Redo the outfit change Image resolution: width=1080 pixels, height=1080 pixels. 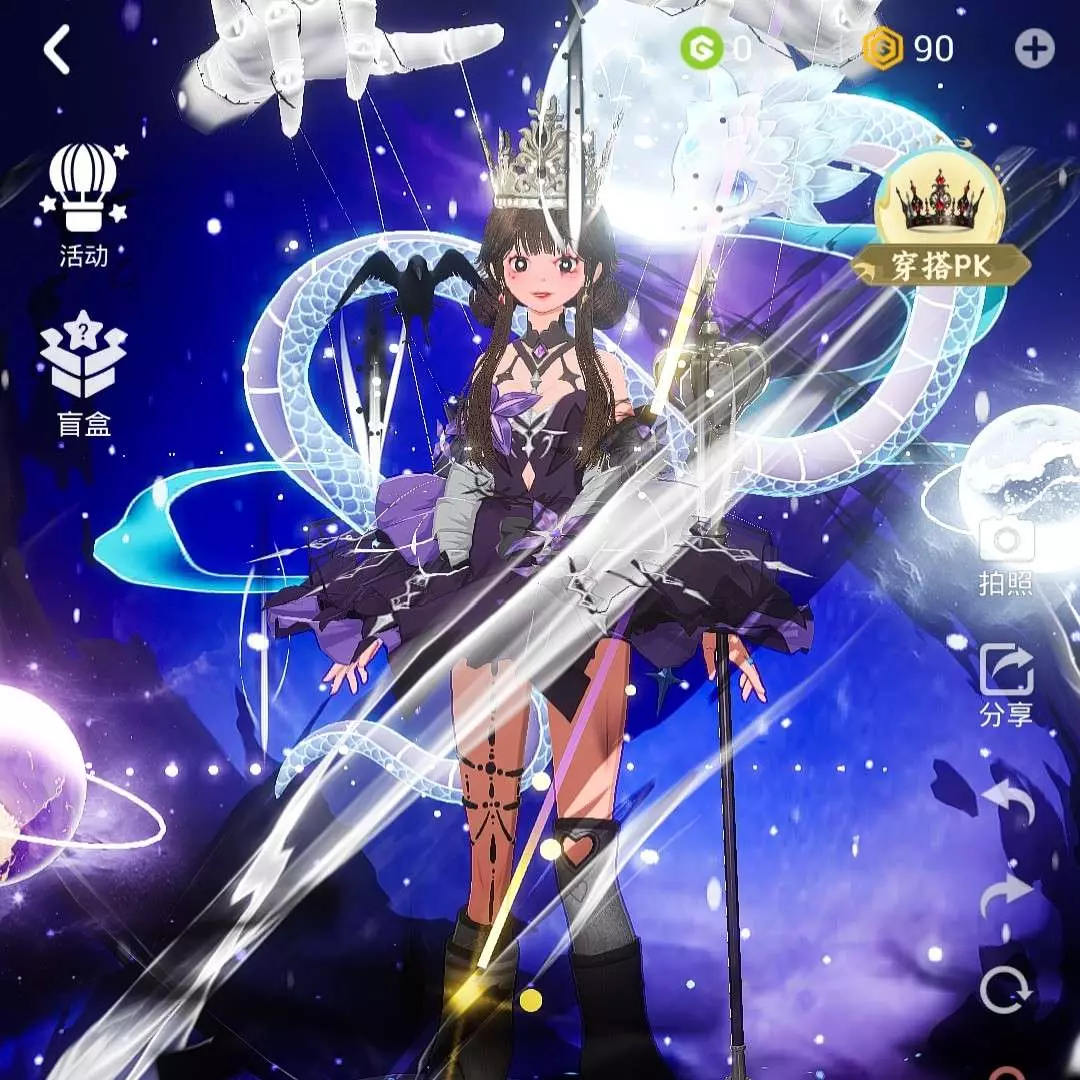[1006, 895]
